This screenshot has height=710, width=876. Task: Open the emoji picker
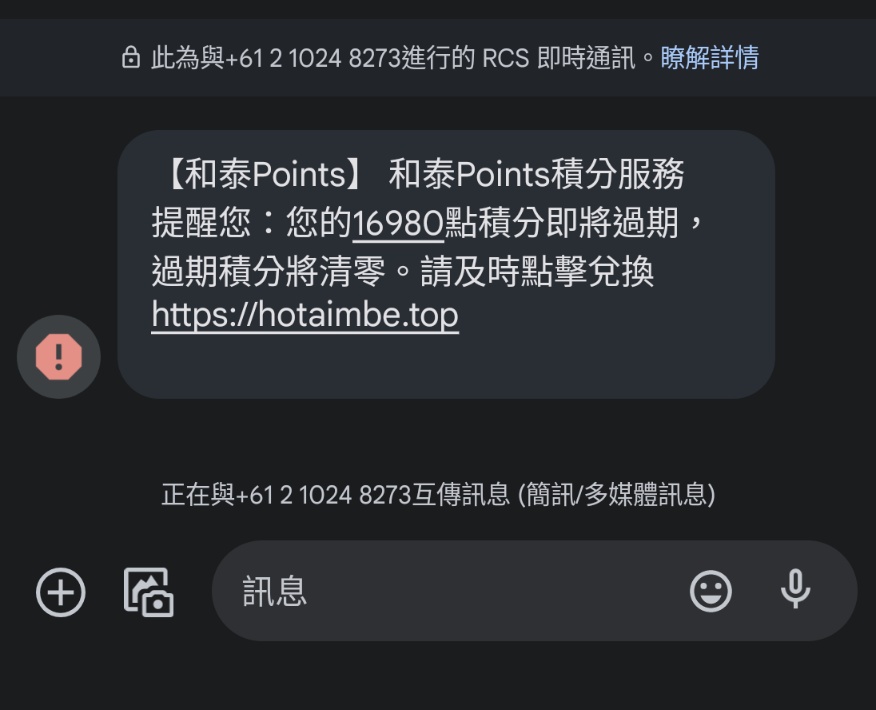point(711,592)
